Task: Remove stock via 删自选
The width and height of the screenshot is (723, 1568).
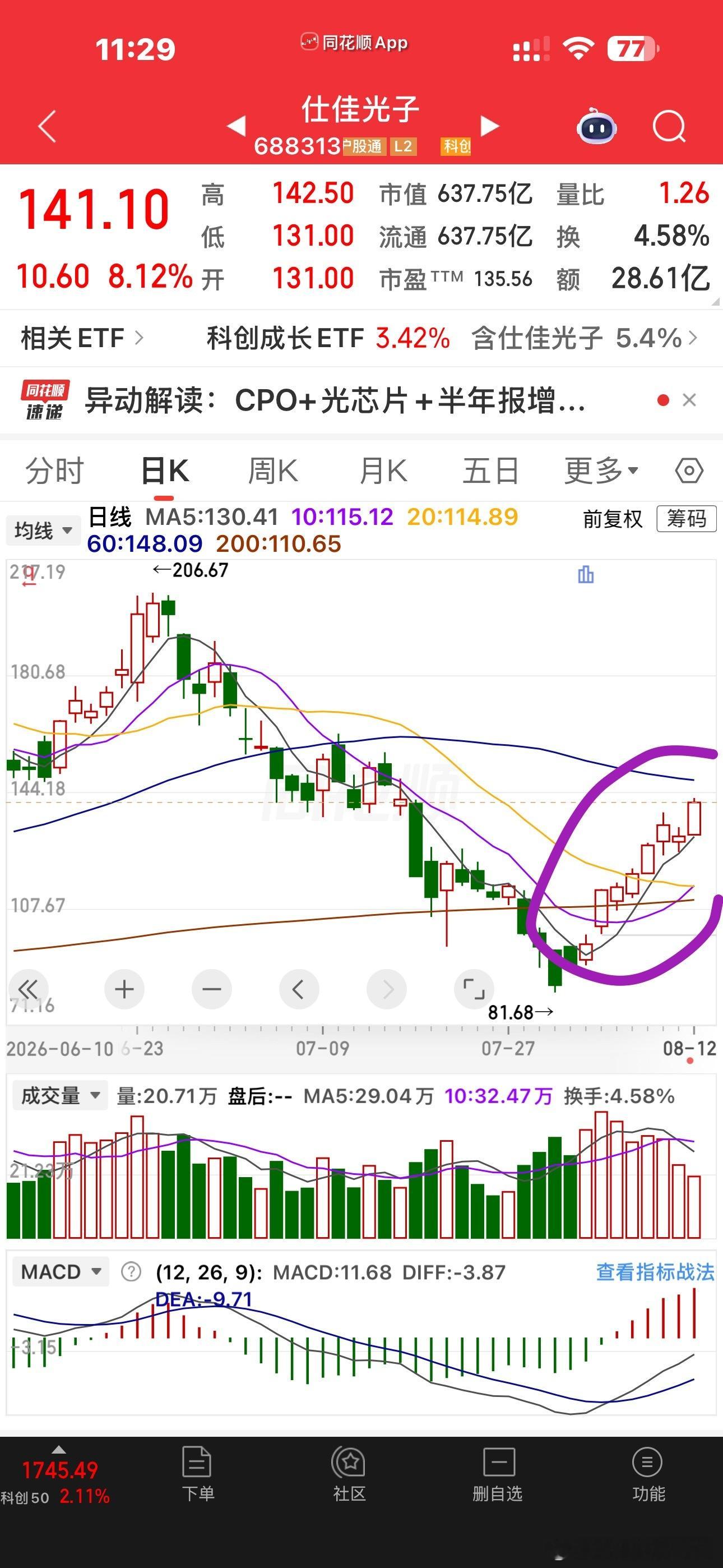Action: pyautogui.click(x=498, y=1475)
